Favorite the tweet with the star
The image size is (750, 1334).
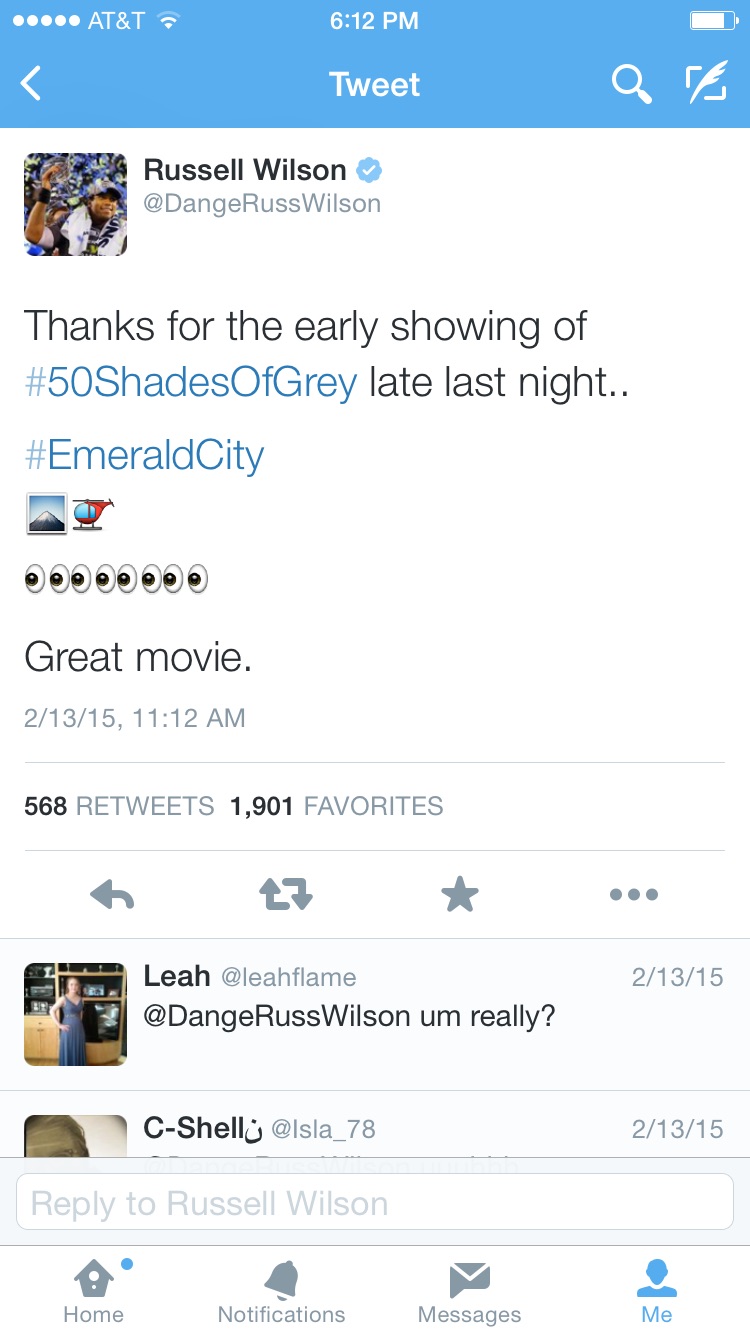(x=460, y=894)
